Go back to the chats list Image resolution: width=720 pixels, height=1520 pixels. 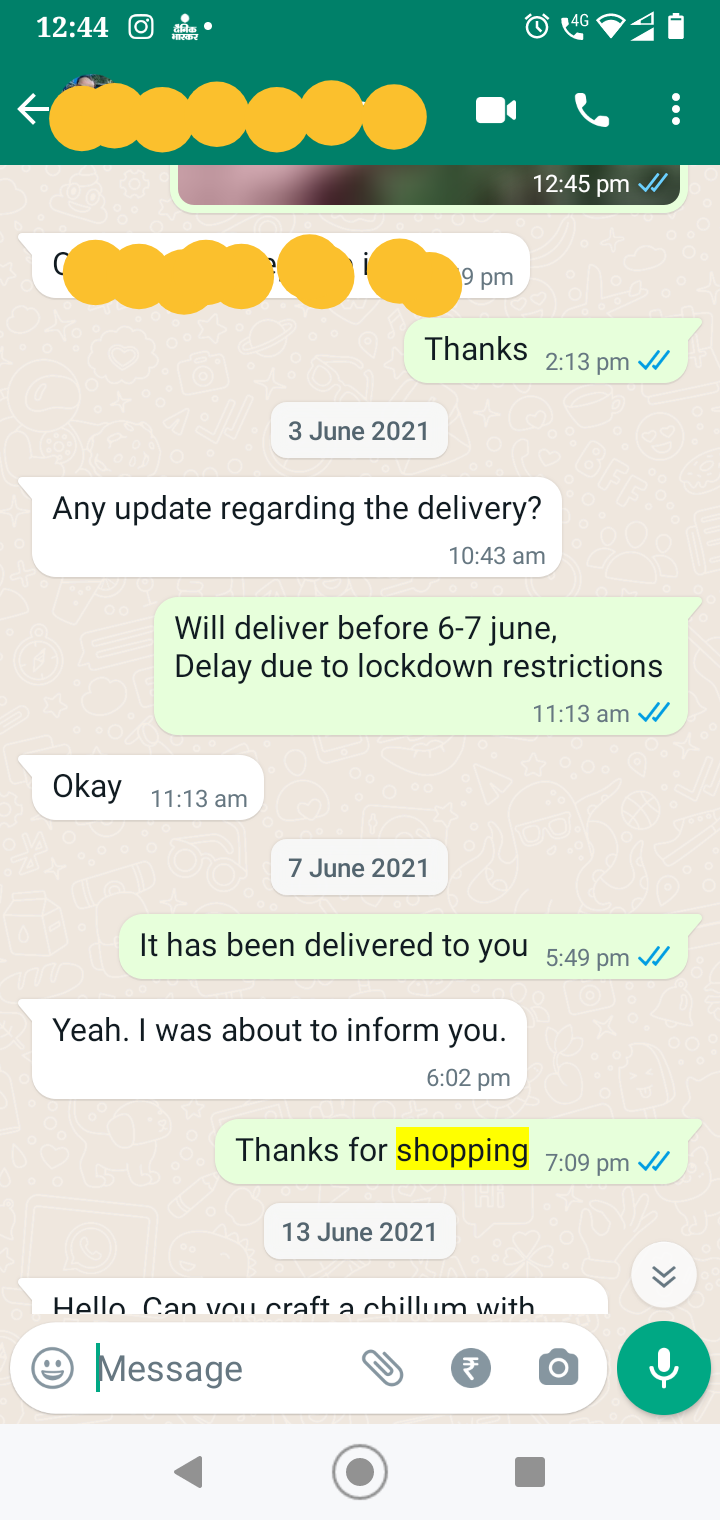pyautogui.click(x=32, y=110)
